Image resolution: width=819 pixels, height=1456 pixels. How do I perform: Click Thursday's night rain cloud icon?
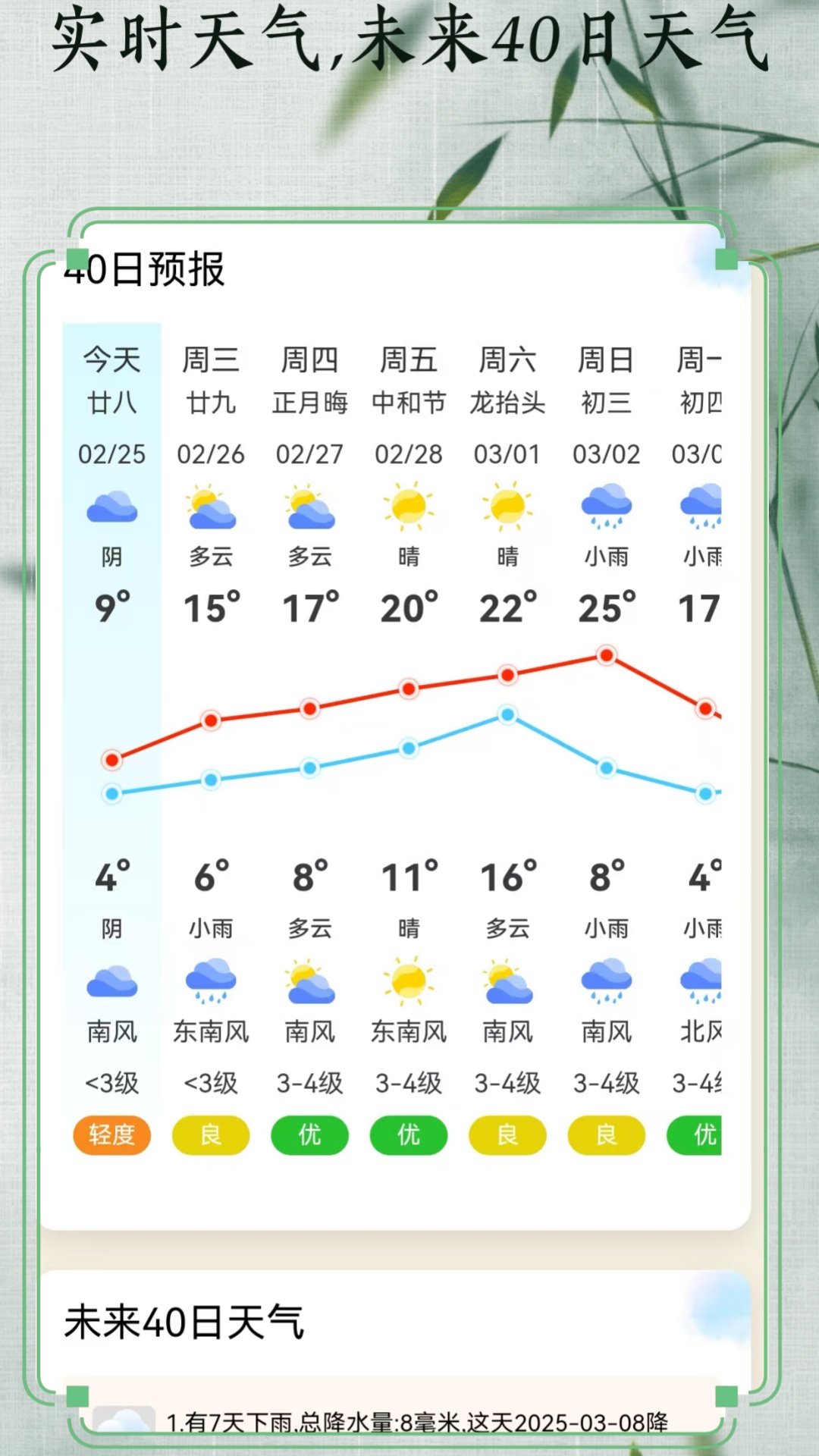coord(309,982)
